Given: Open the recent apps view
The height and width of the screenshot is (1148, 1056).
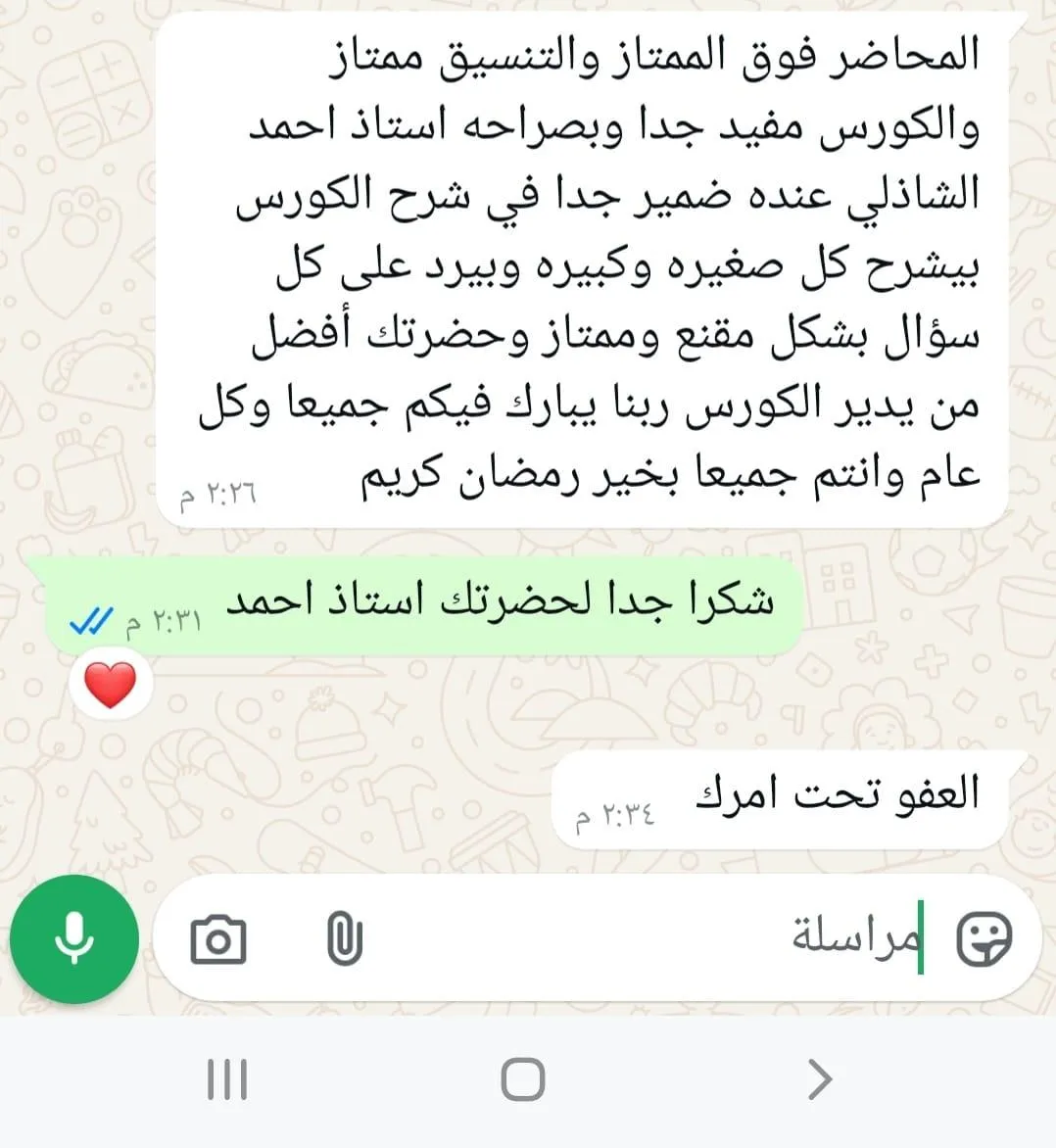Looking at the screenshot, I should 228,1079.
